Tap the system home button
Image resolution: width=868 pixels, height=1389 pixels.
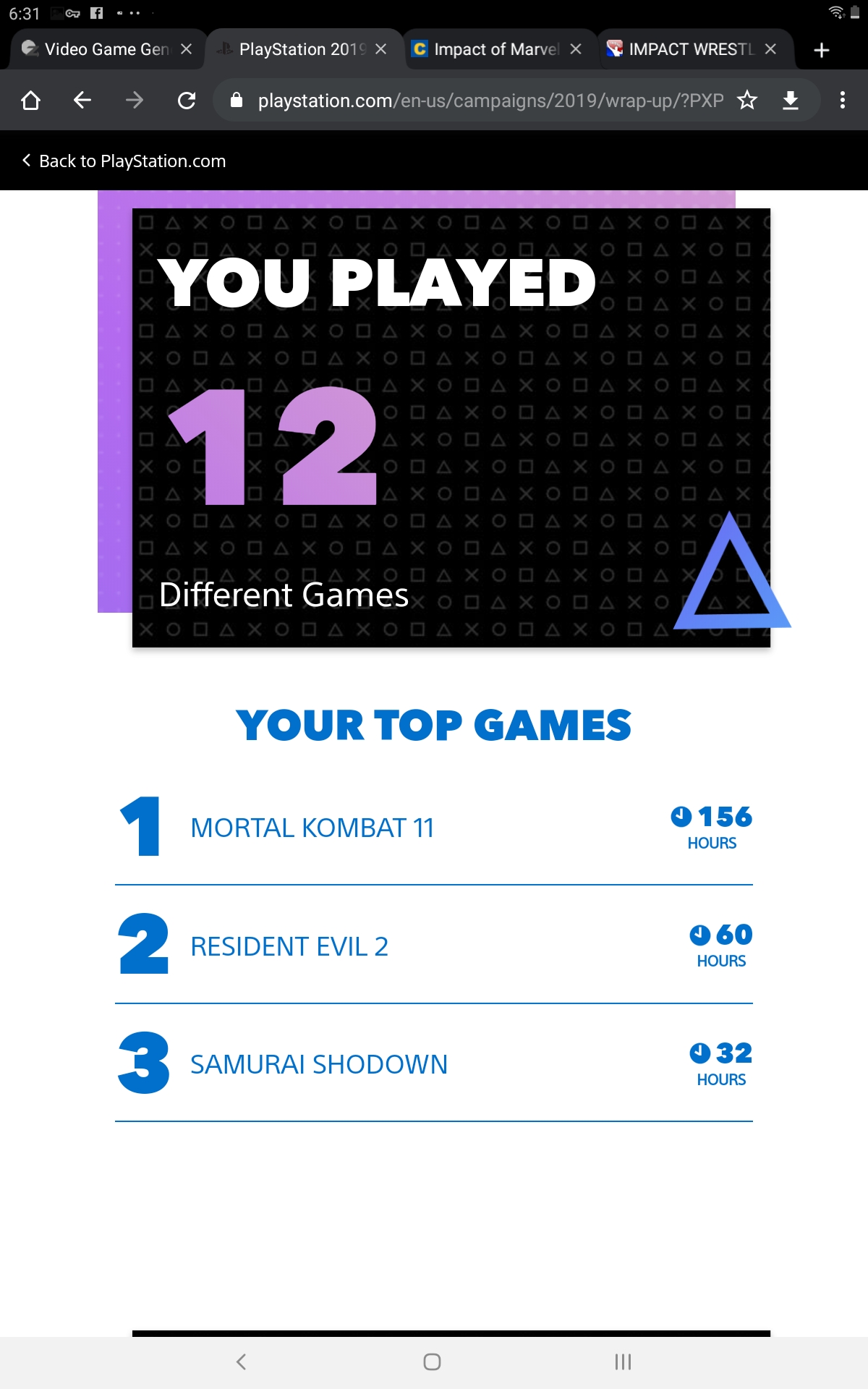pos(432,1362)
